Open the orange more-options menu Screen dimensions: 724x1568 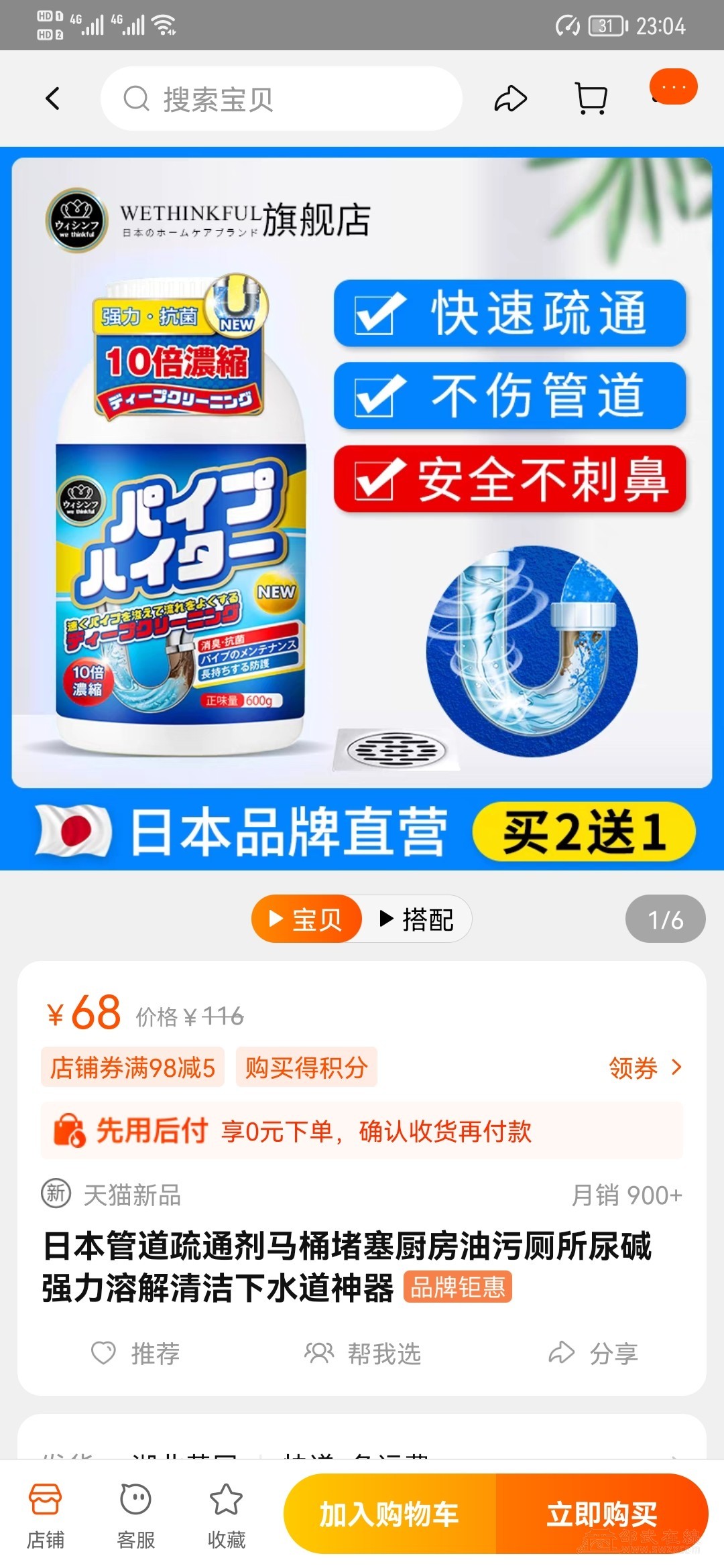click(x=674, y=87)
